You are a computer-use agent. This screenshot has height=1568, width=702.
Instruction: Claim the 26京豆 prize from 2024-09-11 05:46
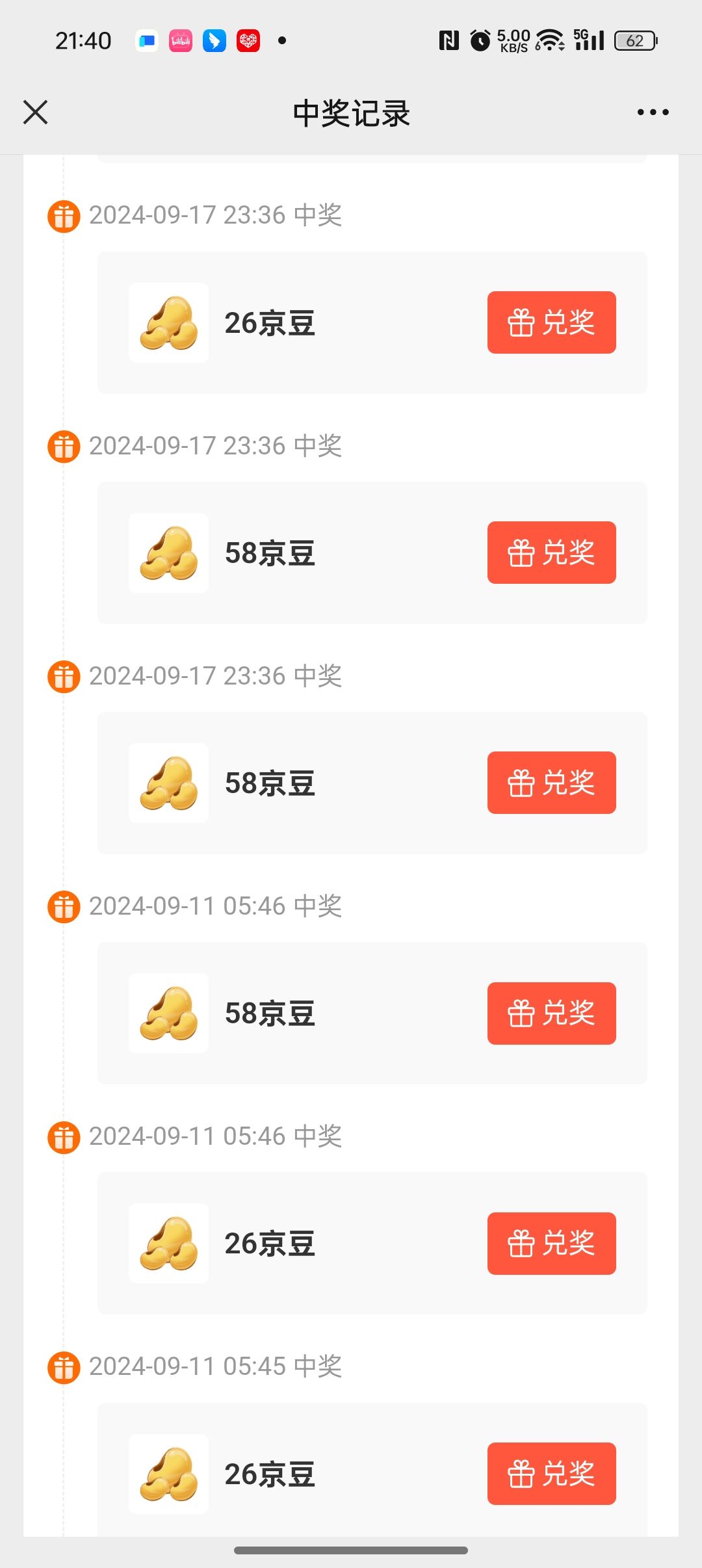(551, 1243)
